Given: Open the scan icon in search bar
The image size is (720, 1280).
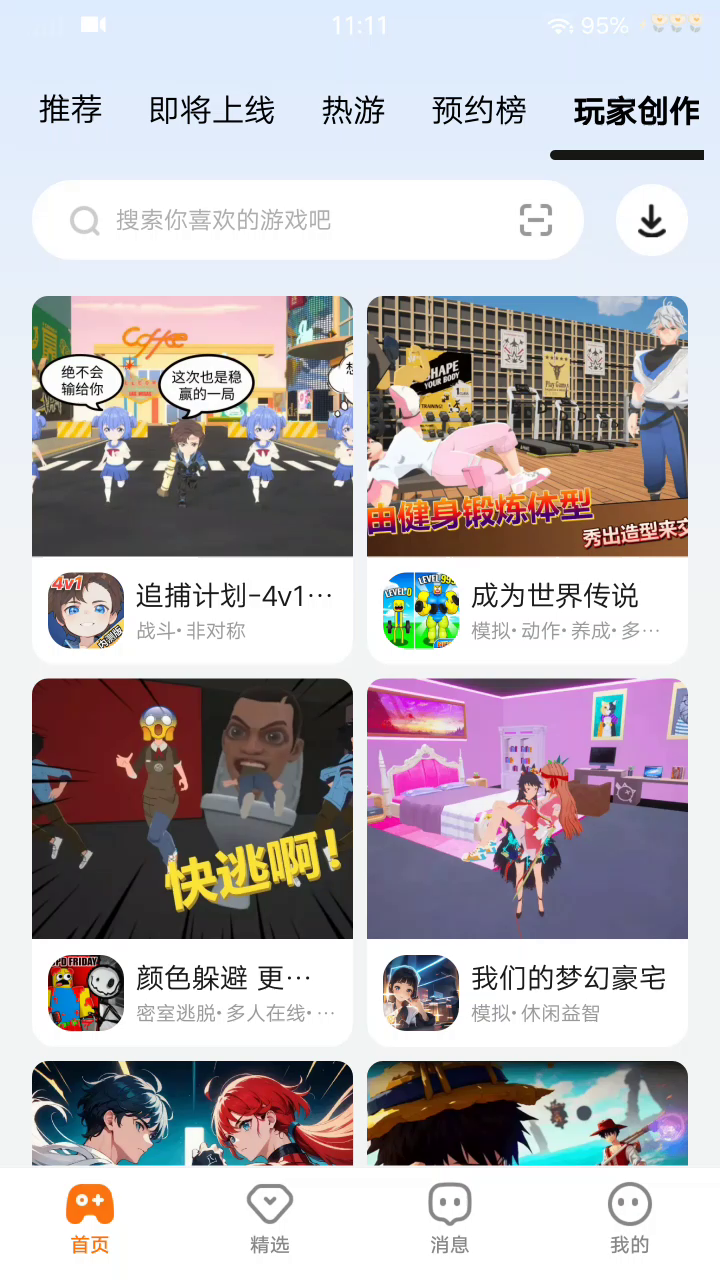Looking at the screenshot, I should point(536,220).
